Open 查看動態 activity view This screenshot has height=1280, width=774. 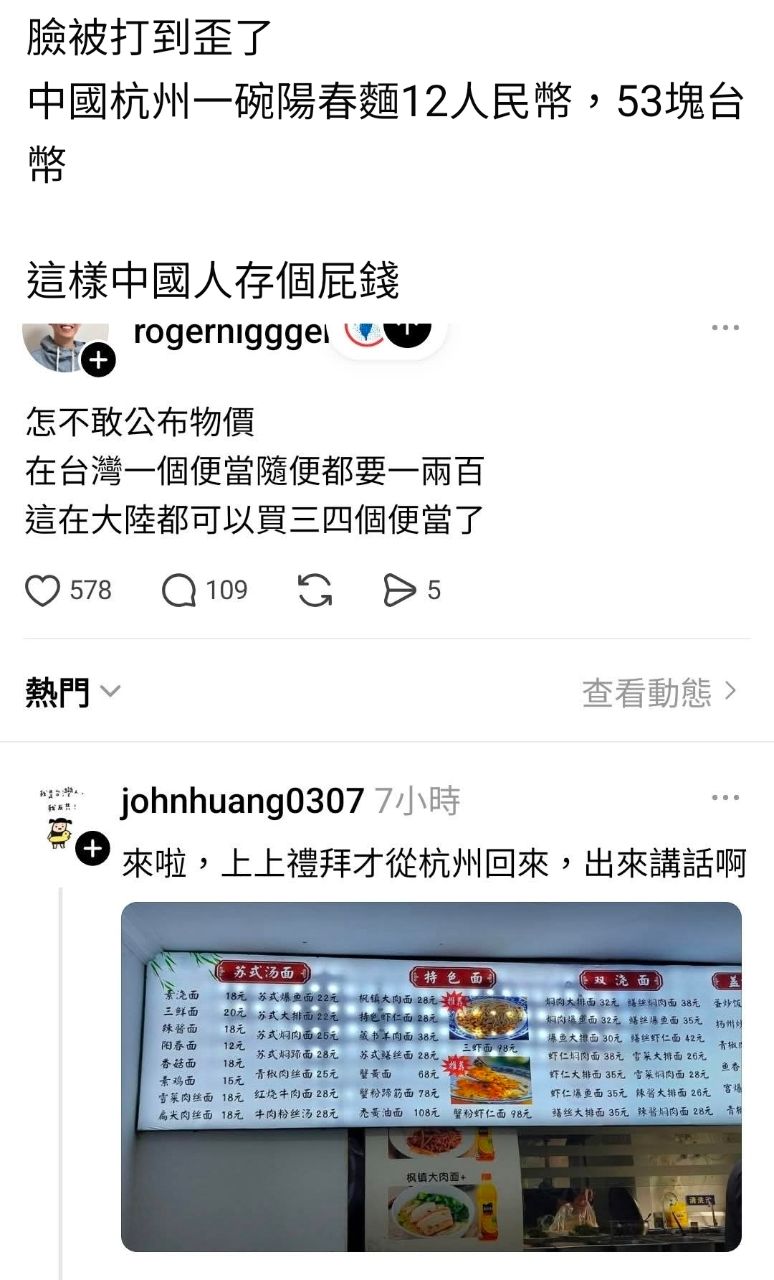coord(659,692)
